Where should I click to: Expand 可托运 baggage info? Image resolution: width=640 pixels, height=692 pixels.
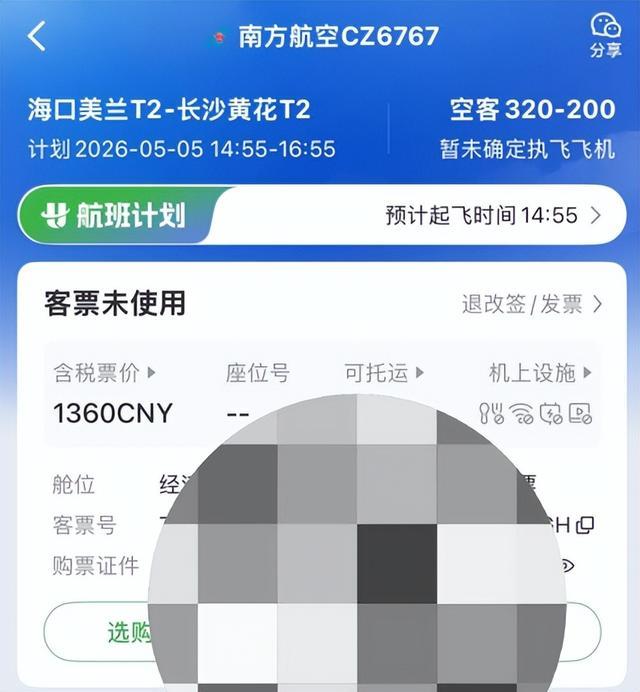coord(385,373)
